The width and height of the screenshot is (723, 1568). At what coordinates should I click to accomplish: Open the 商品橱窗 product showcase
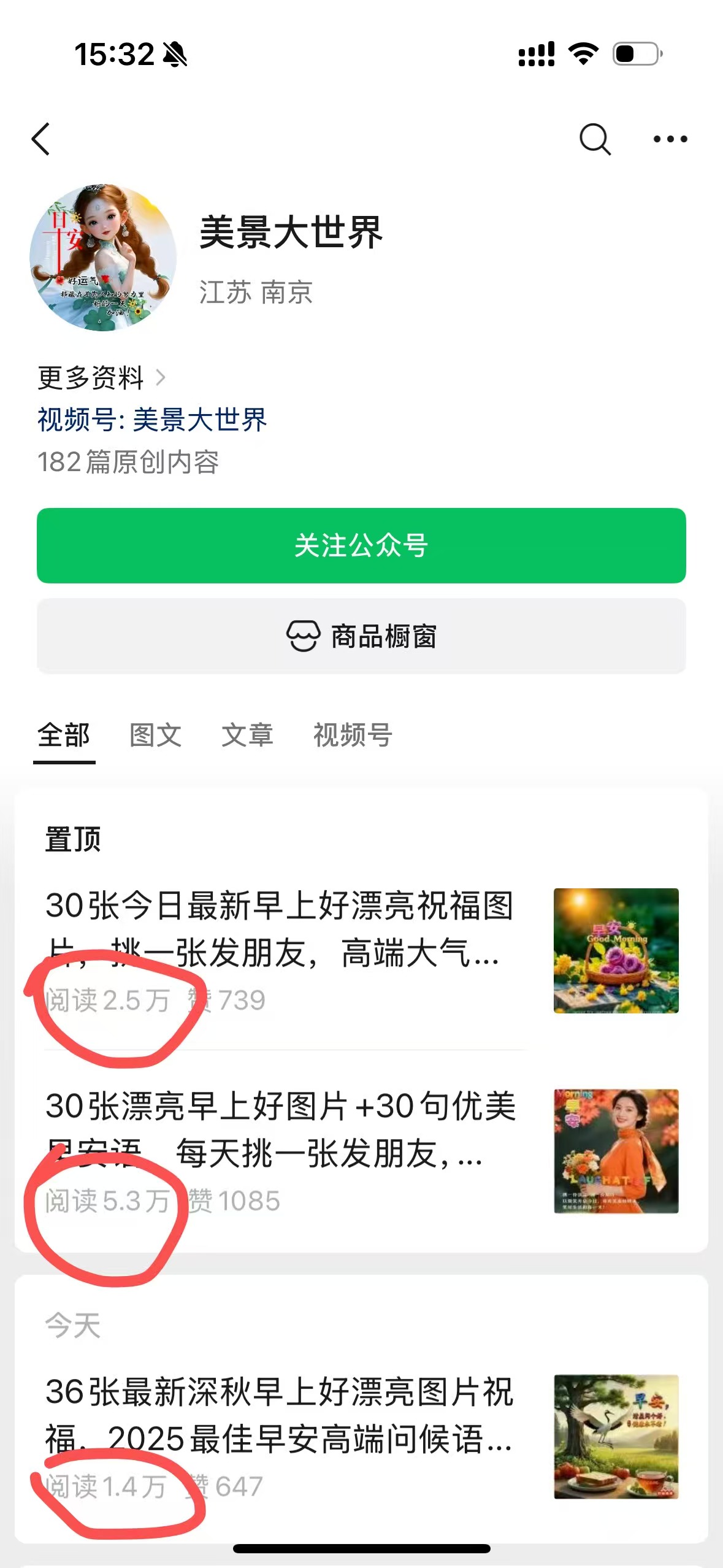point(361,636)
